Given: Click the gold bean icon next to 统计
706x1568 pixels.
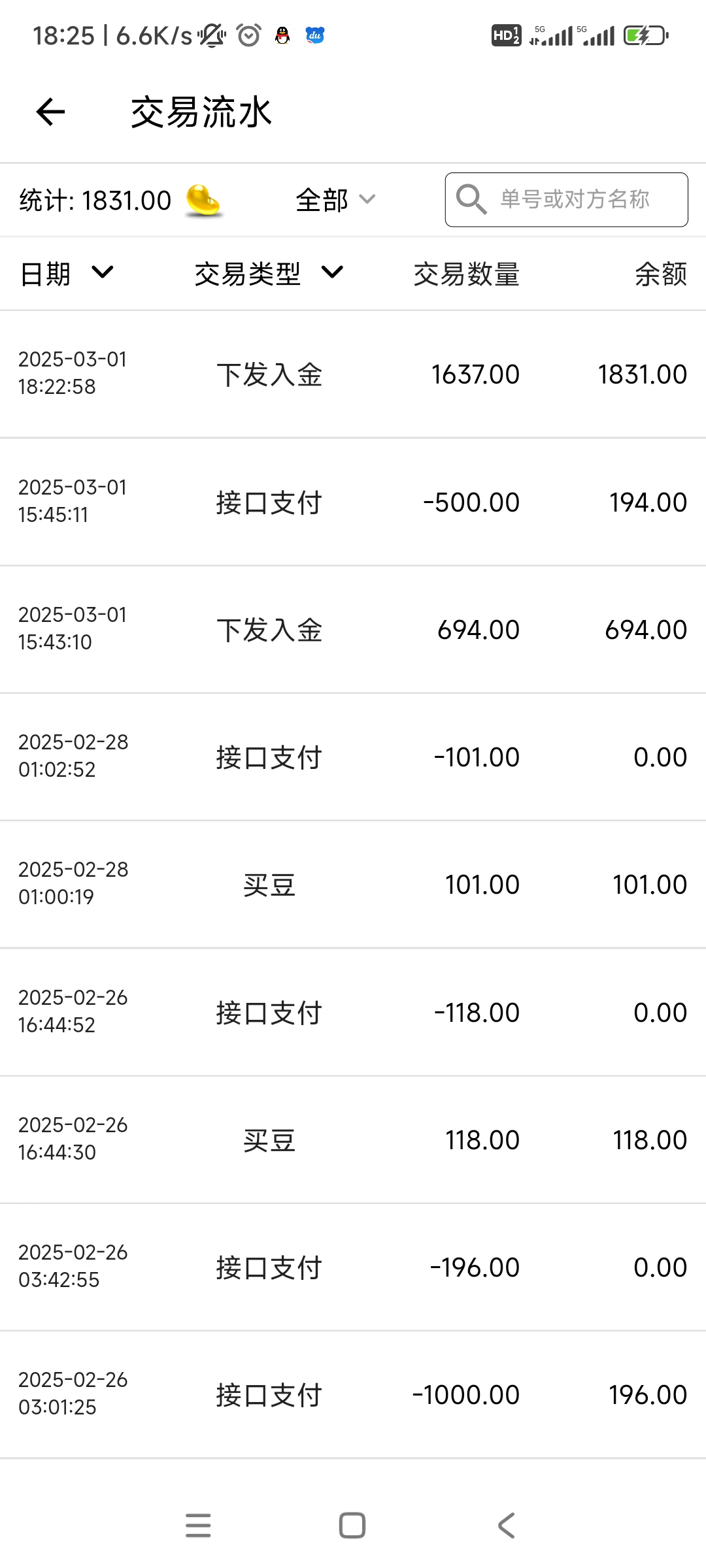Looking at the screenshot, I should coord(203,200).
